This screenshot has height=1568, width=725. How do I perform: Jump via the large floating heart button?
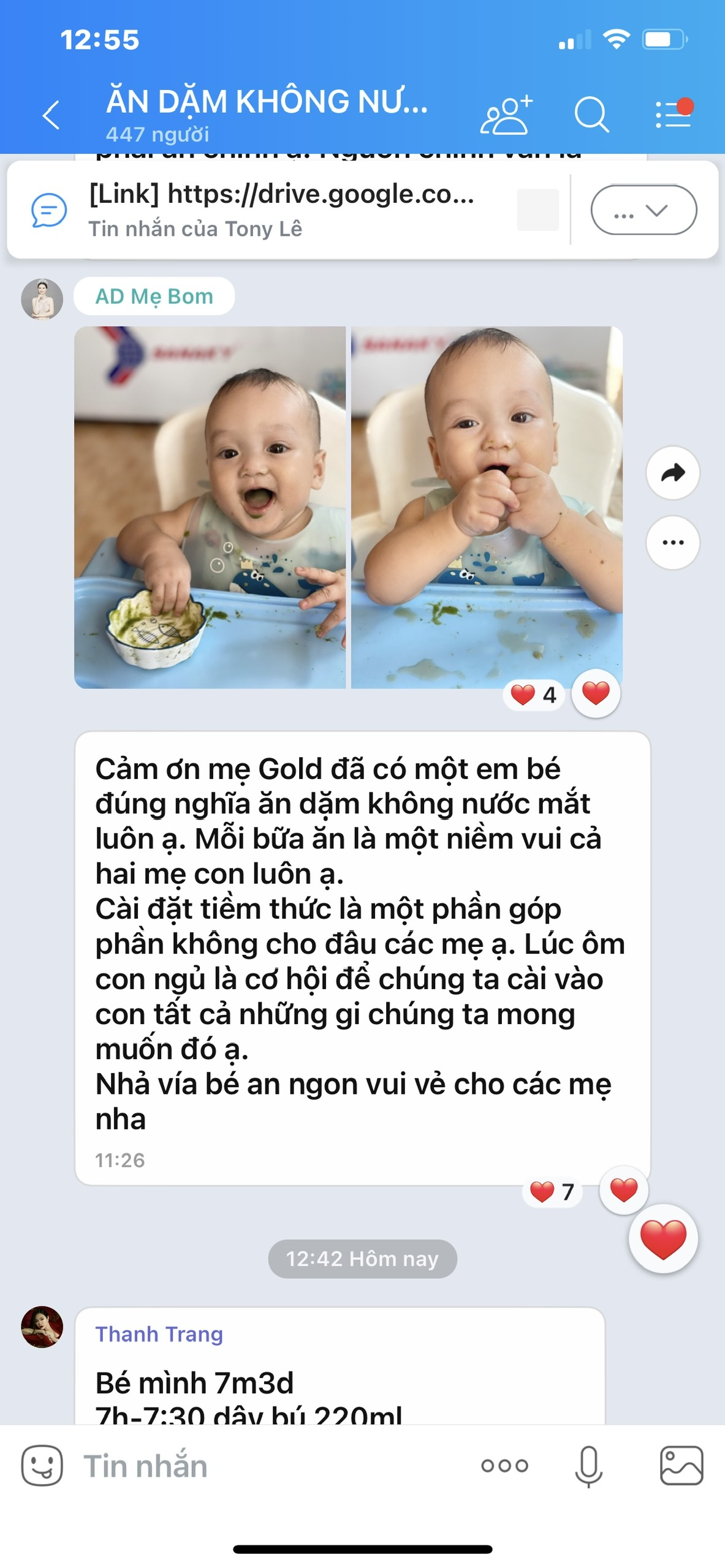pyautogui.click(x=663, y=1238)
